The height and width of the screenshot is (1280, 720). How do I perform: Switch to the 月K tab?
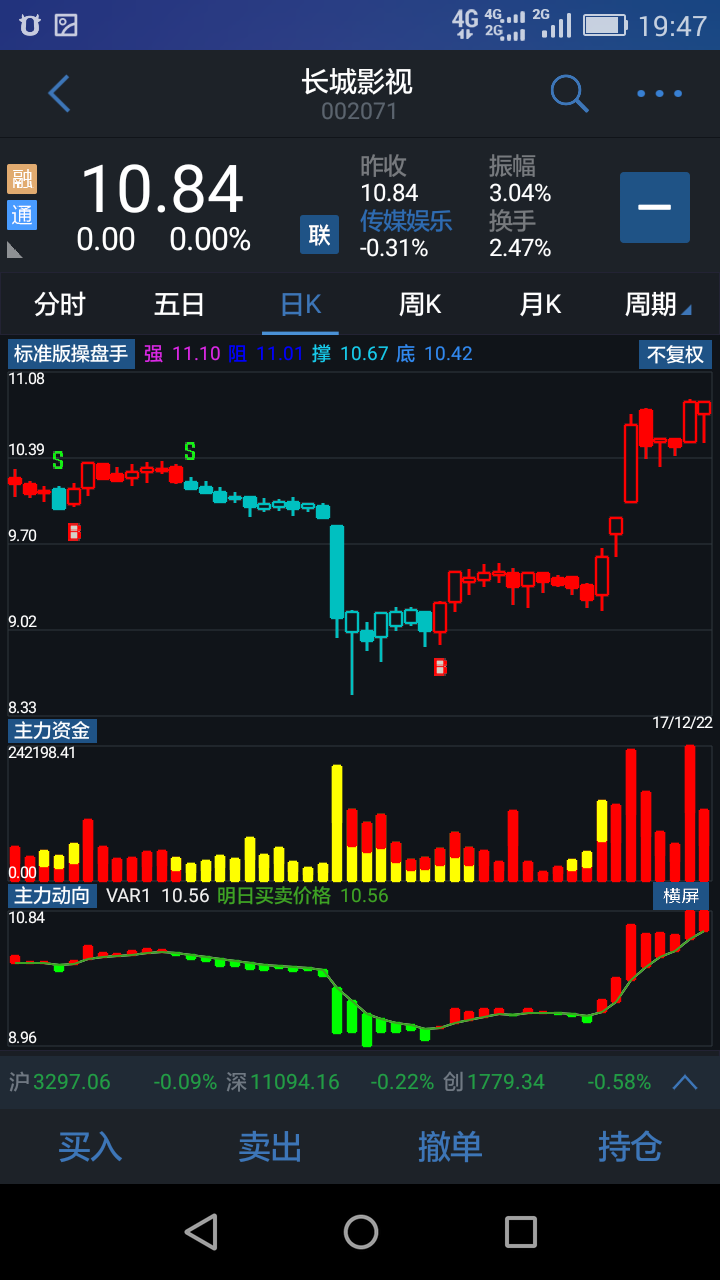(540, 304)
